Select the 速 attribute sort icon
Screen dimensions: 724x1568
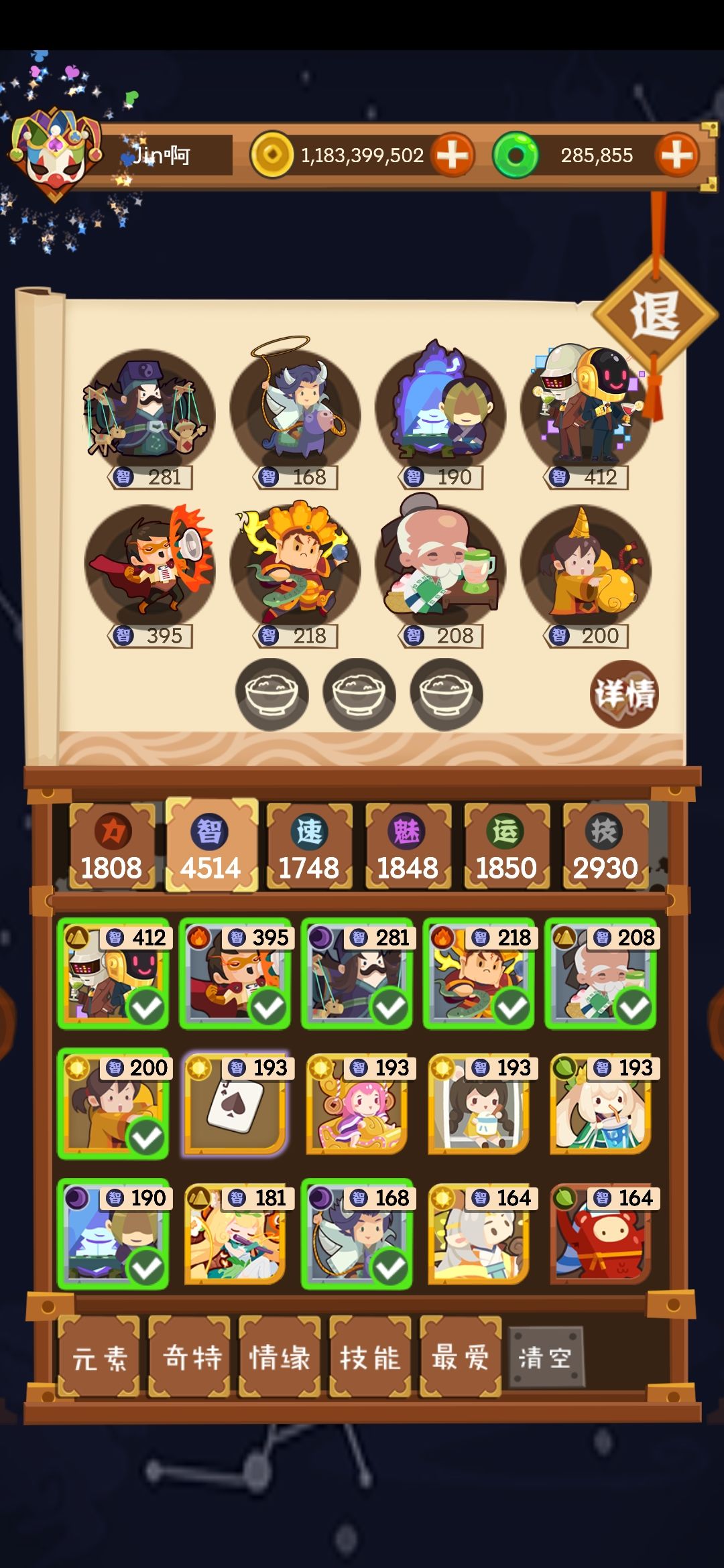(308, 831)
